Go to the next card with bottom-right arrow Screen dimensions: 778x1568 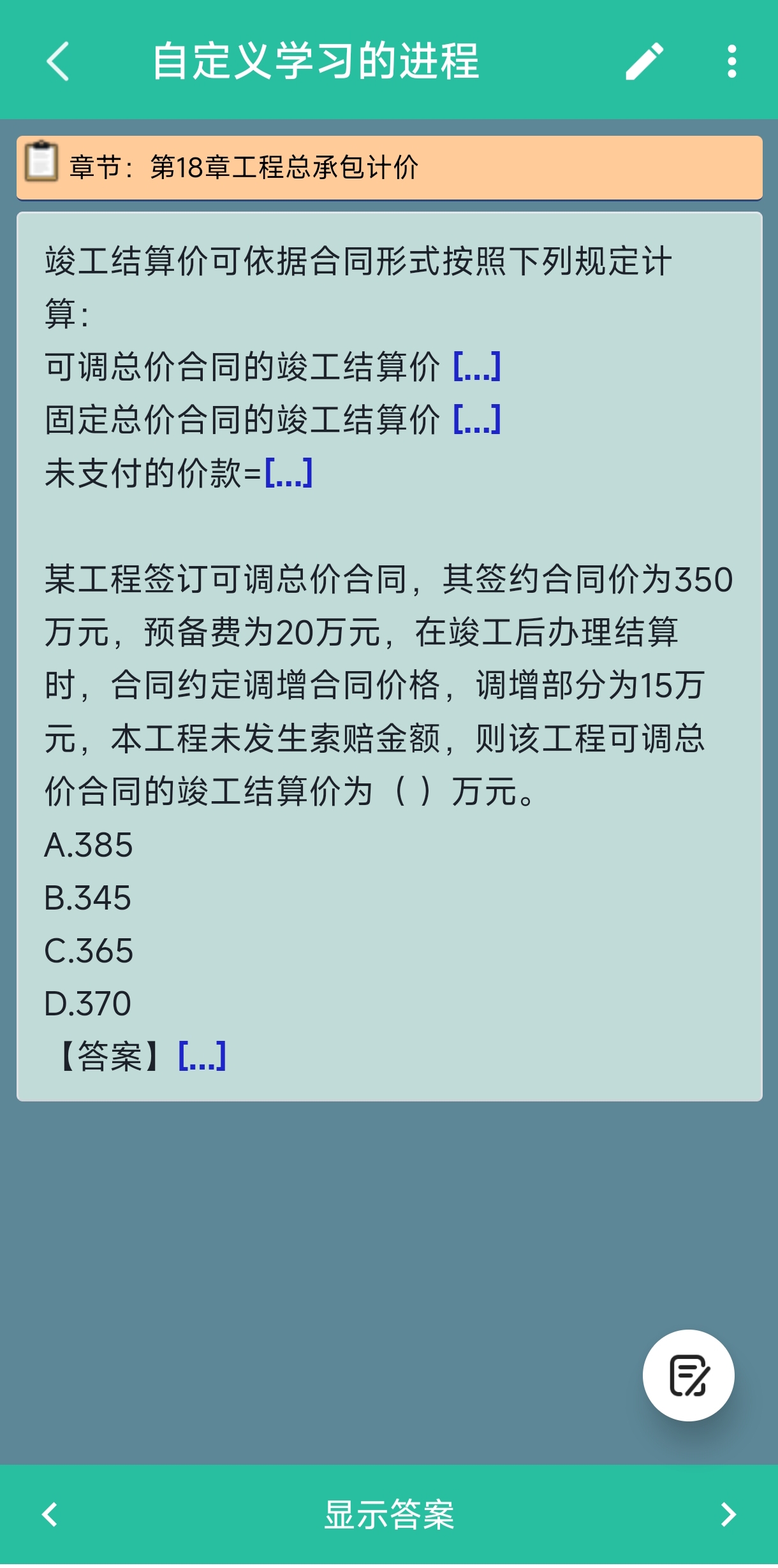(x=728, y=1514)
